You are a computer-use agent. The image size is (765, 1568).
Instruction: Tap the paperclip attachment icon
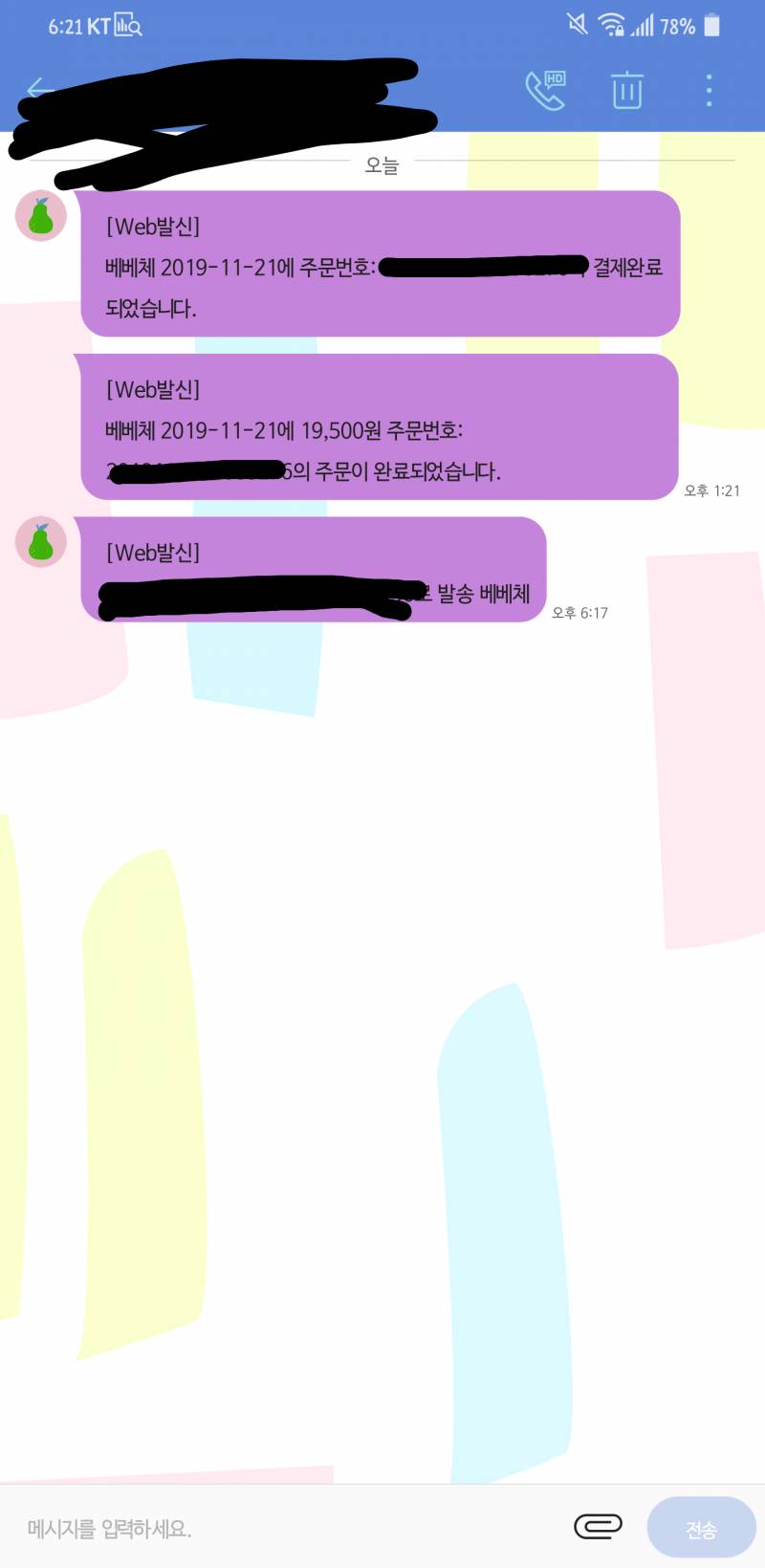tap(600, 1524)
